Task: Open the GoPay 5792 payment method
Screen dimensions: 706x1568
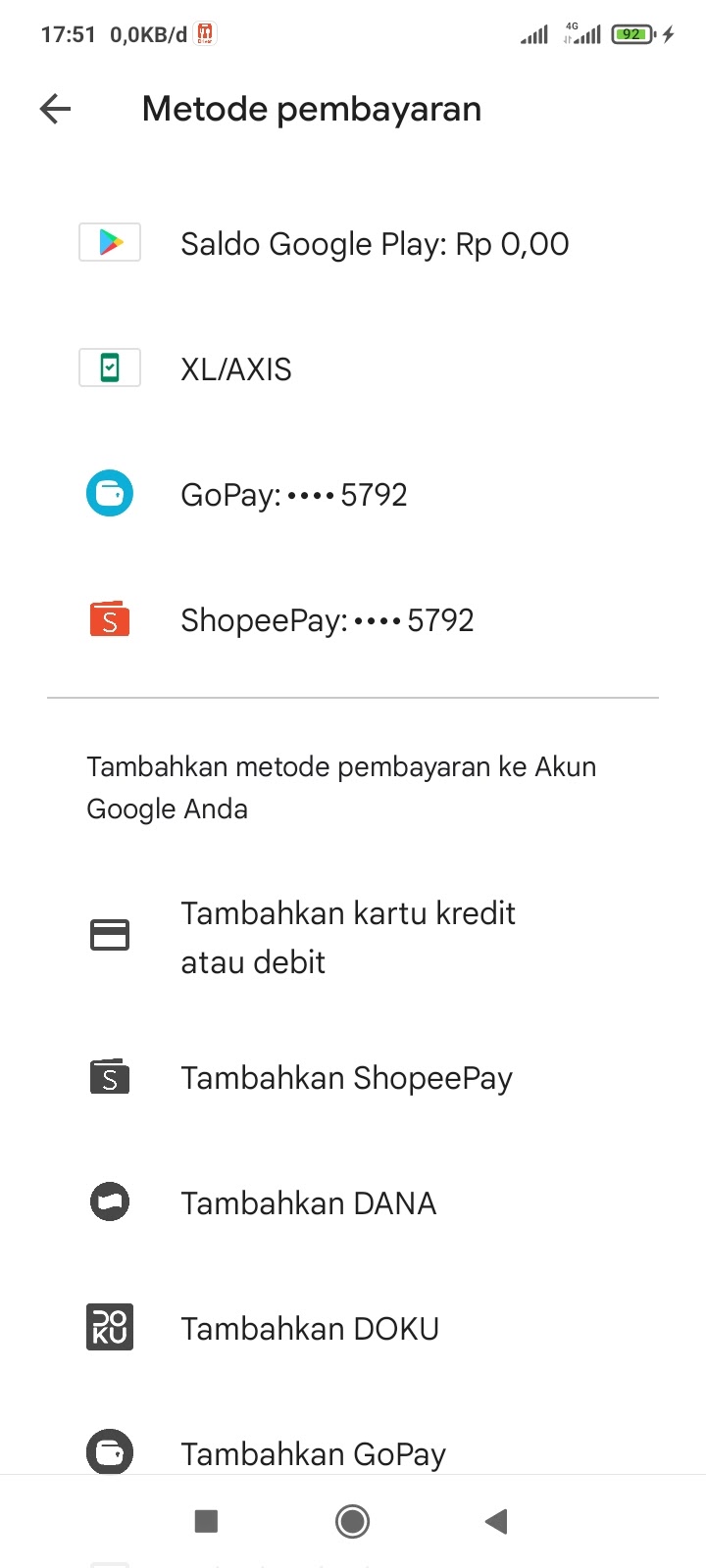Action: click(x=353, y=494)
